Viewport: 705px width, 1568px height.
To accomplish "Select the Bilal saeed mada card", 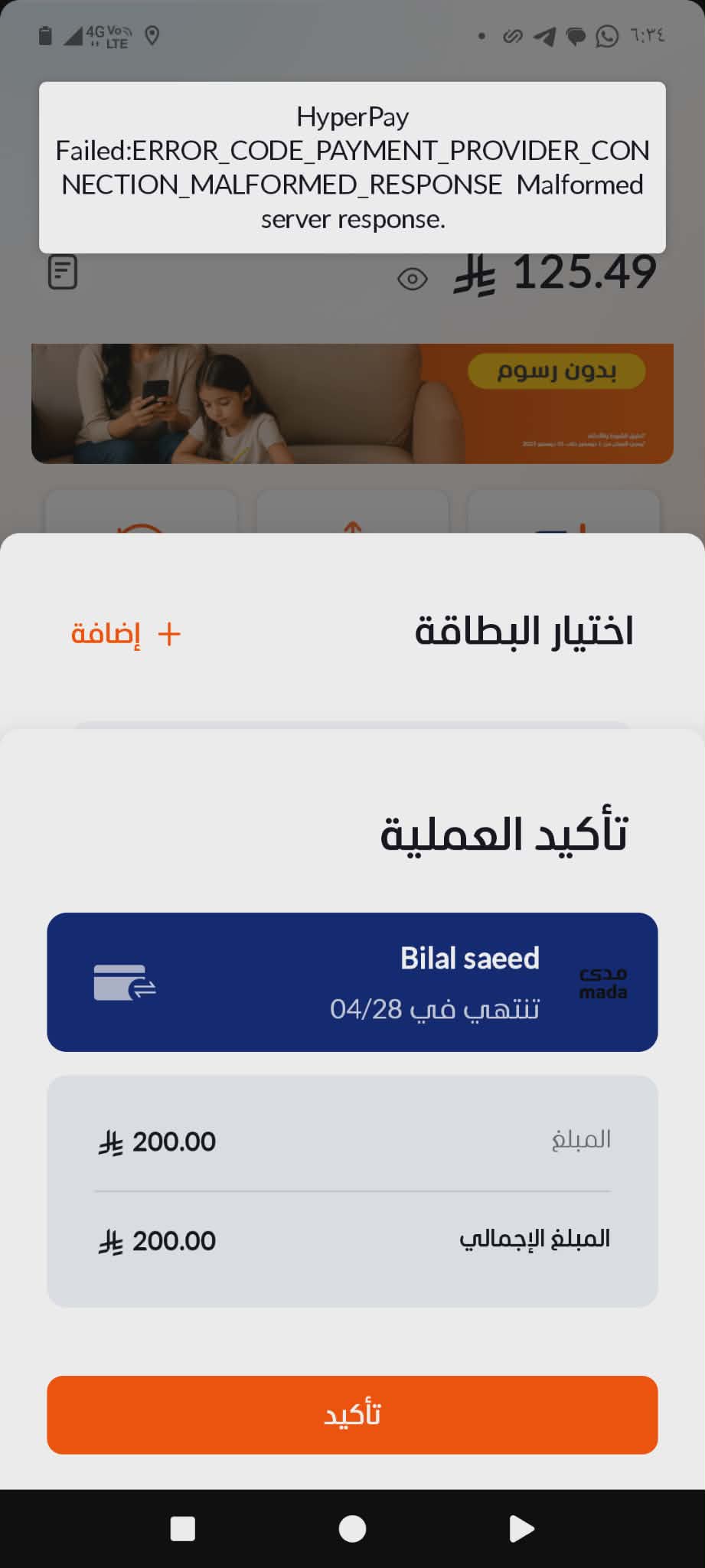I will tap(352, 982).
